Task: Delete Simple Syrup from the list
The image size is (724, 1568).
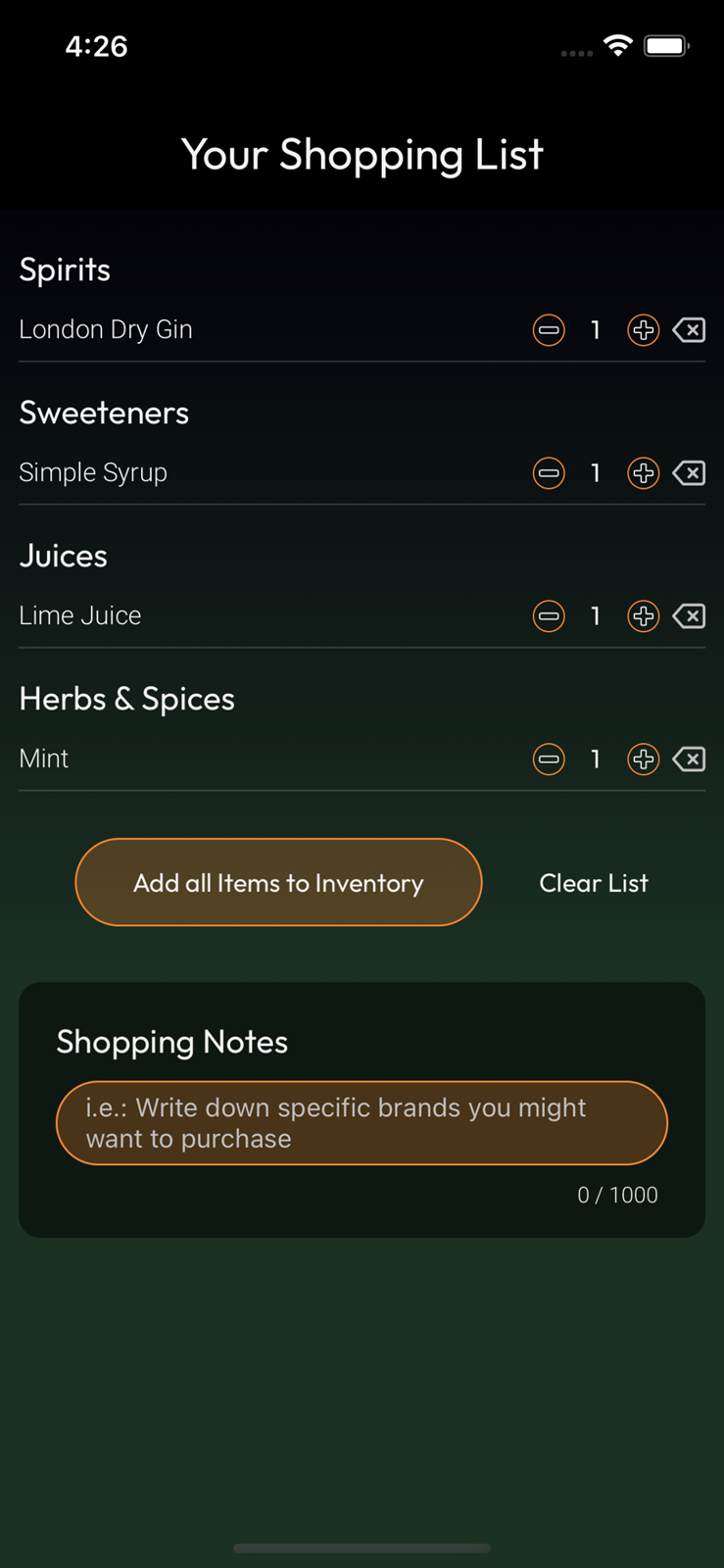Action: pos(690,473)
